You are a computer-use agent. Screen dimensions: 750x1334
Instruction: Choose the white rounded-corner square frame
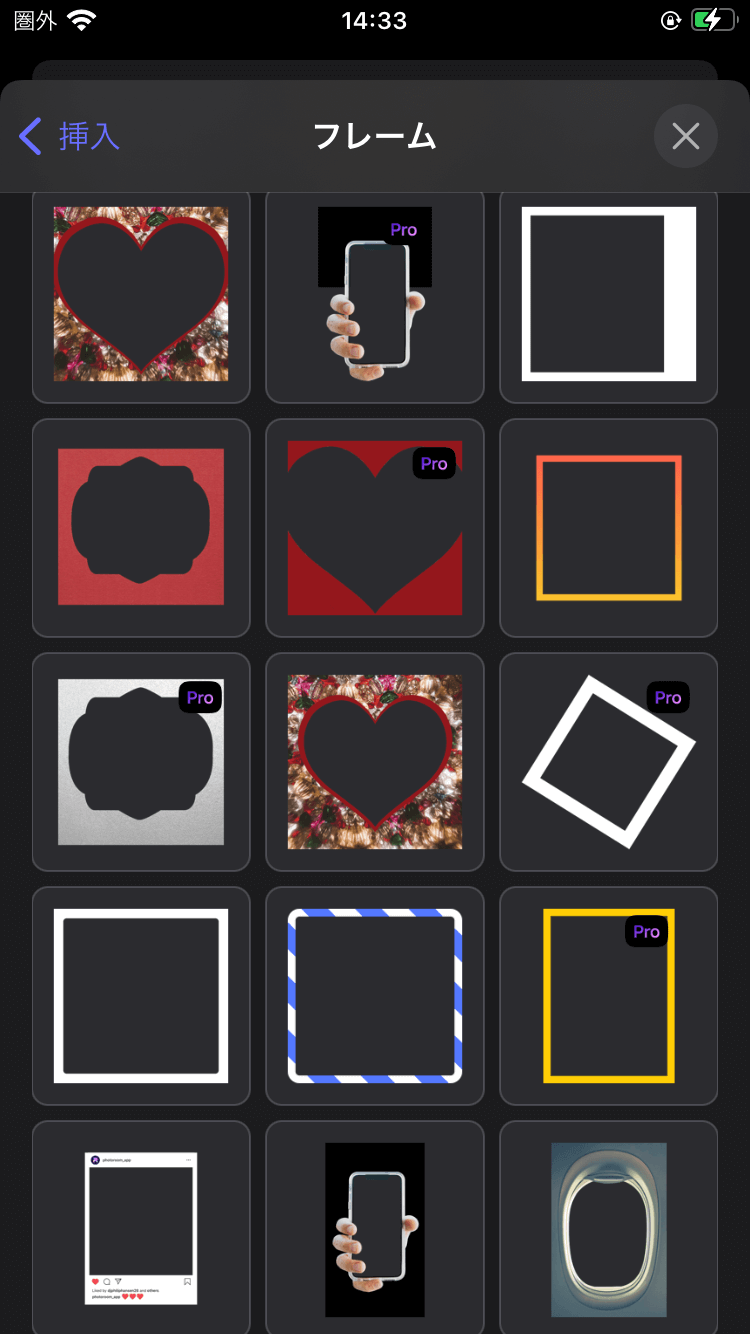(141, 995)
